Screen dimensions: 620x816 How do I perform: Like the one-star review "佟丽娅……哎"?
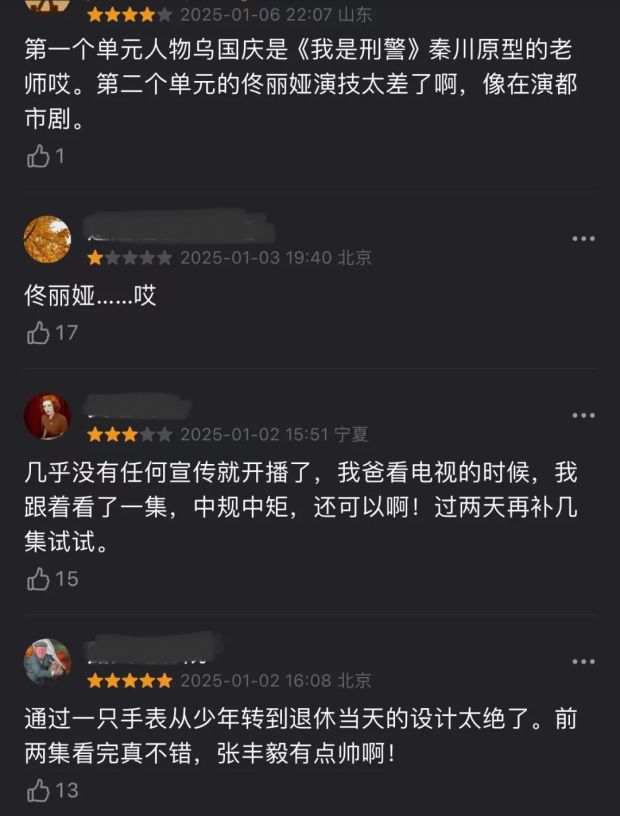(x=38, y=333)
